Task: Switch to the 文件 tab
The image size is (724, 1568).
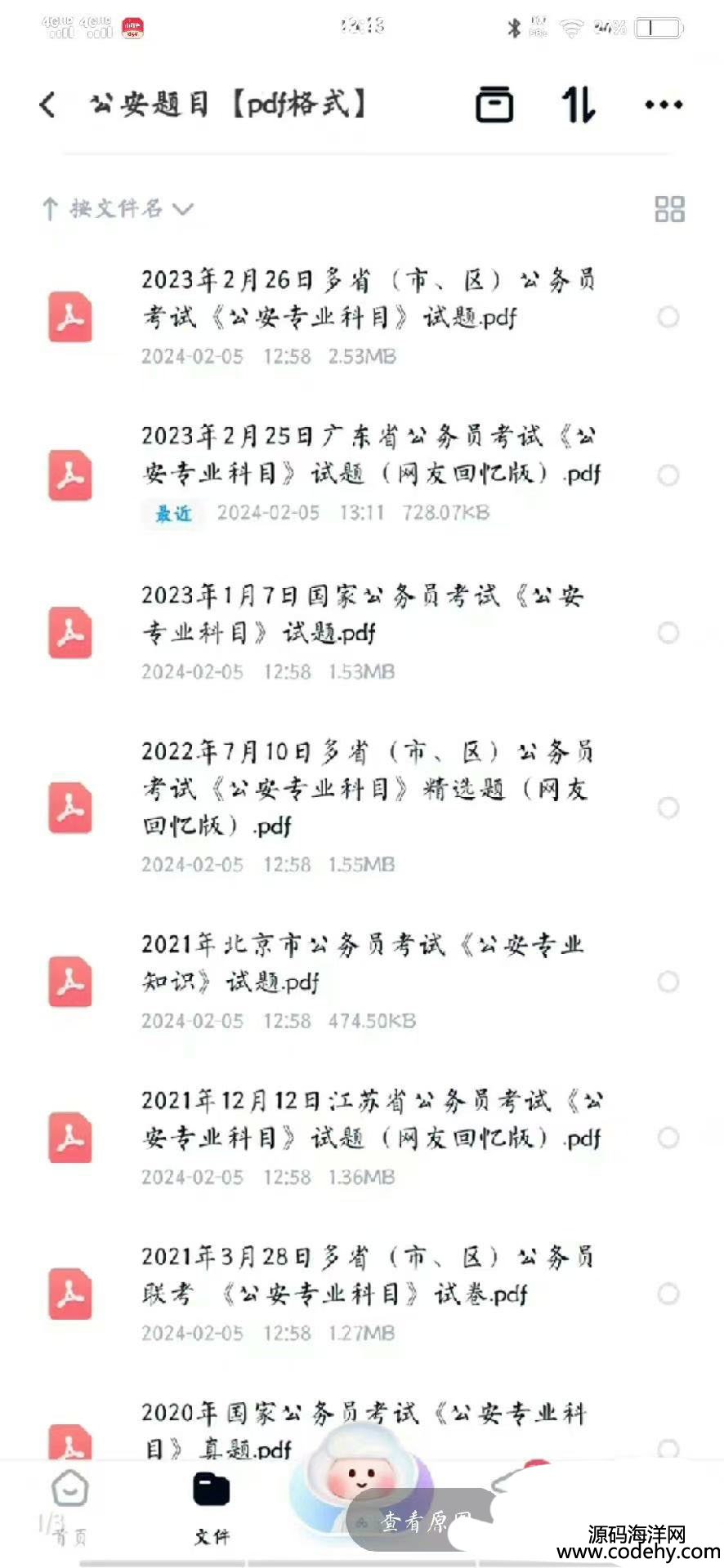Action: (212, 1508)
